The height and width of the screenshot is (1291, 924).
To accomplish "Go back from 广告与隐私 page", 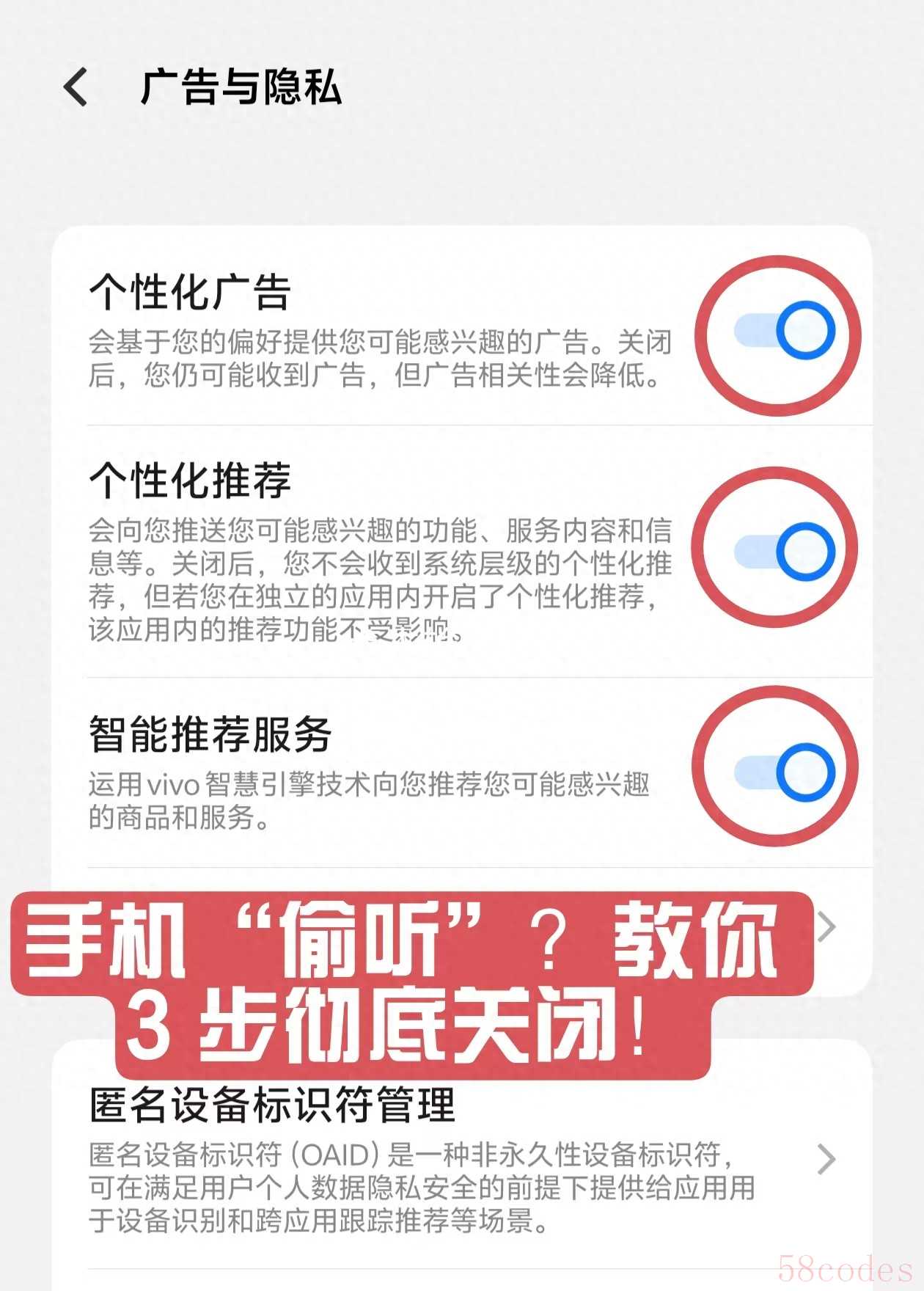I will pos(76,87).
